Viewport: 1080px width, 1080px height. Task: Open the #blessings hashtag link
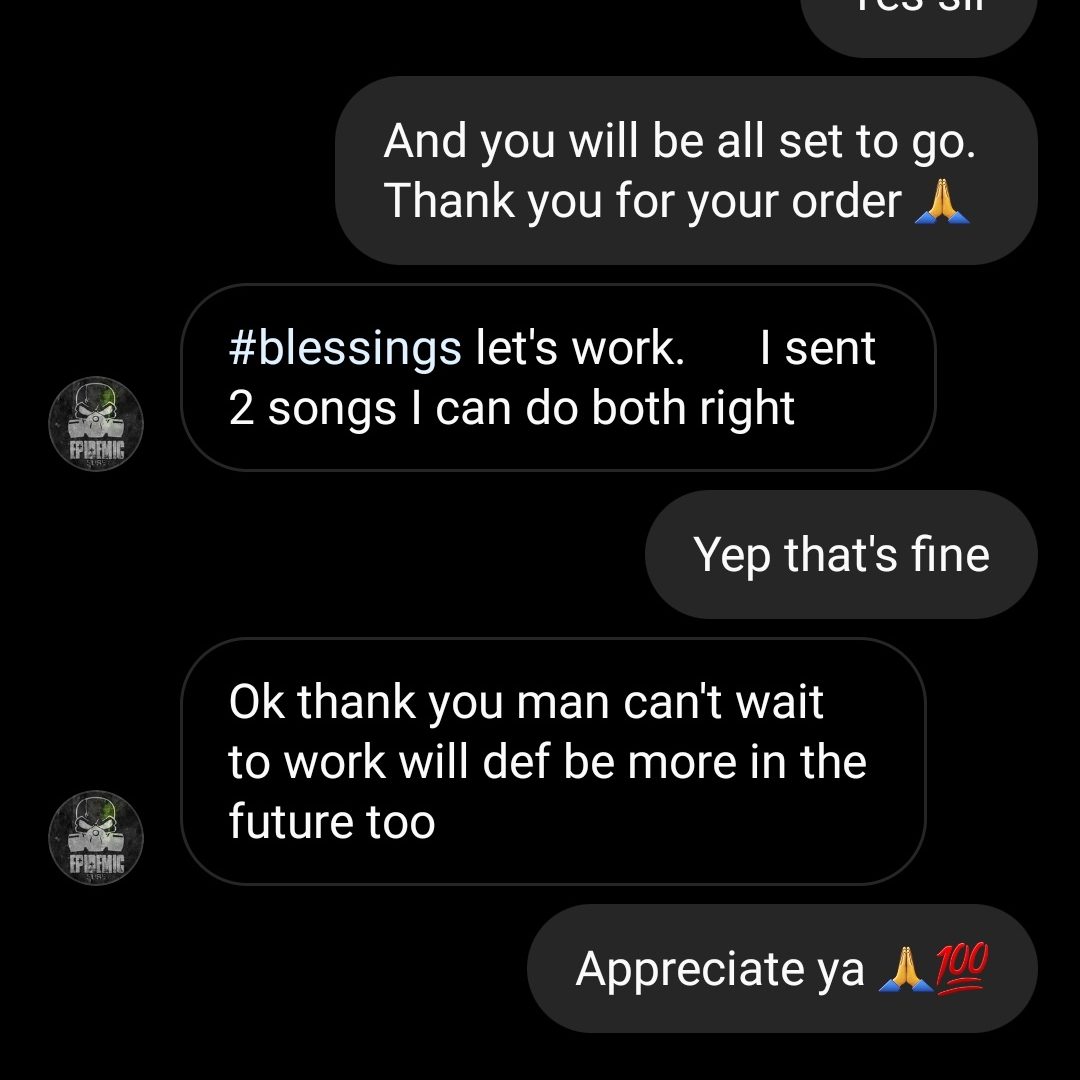click(345, 348)
